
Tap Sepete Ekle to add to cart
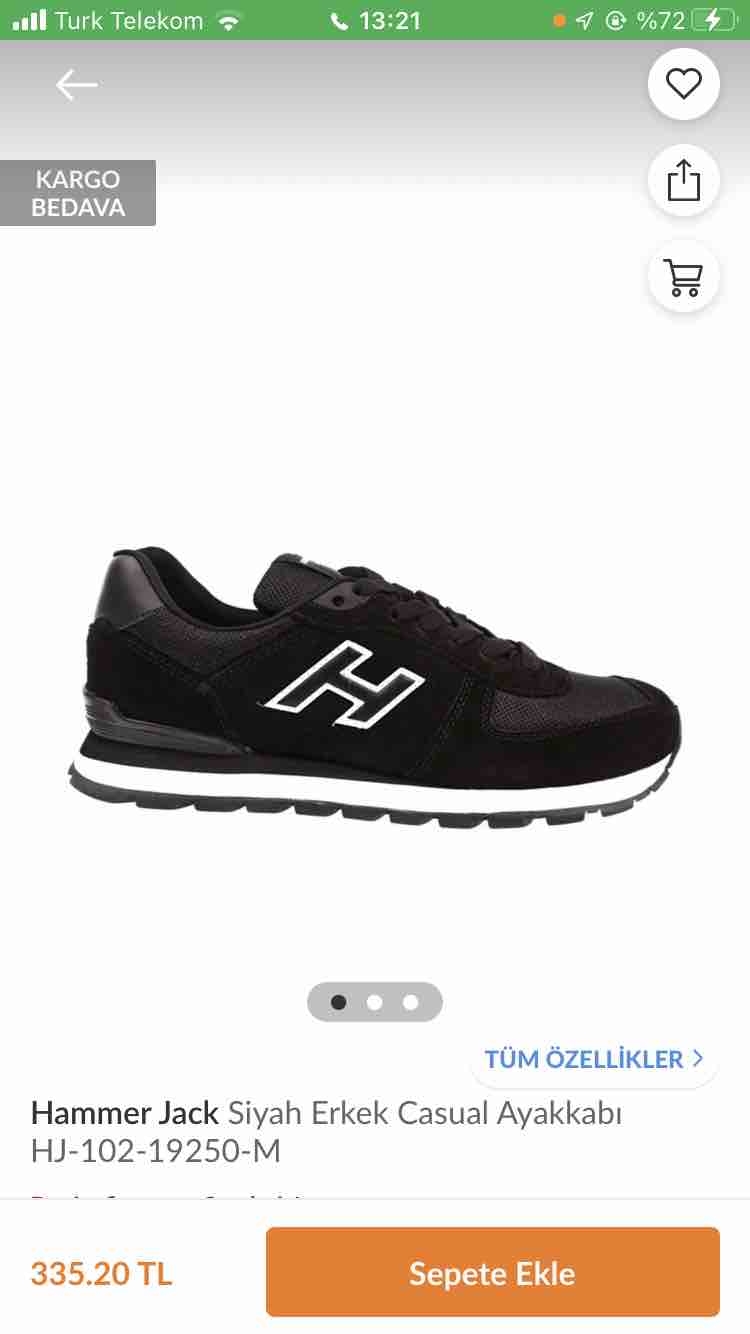point(492,1273)
